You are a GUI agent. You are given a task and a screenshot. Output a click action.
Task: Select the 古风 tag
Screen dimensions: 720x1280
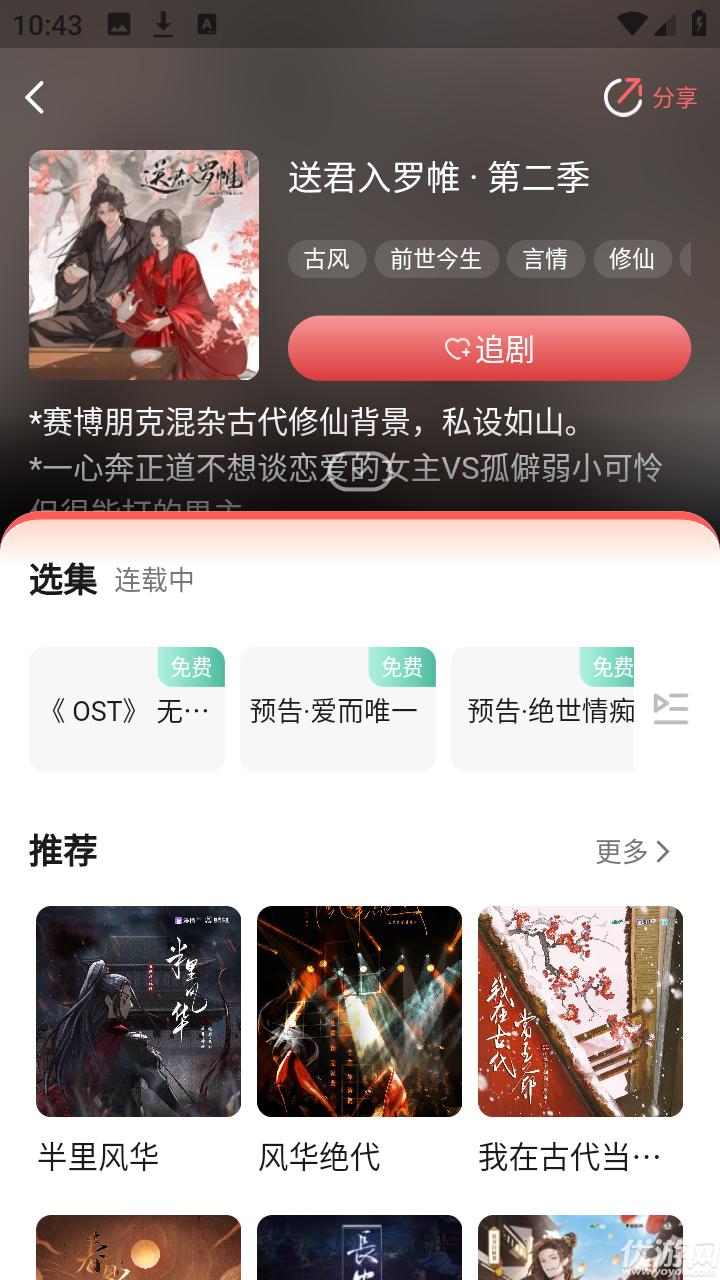point(327,259)
